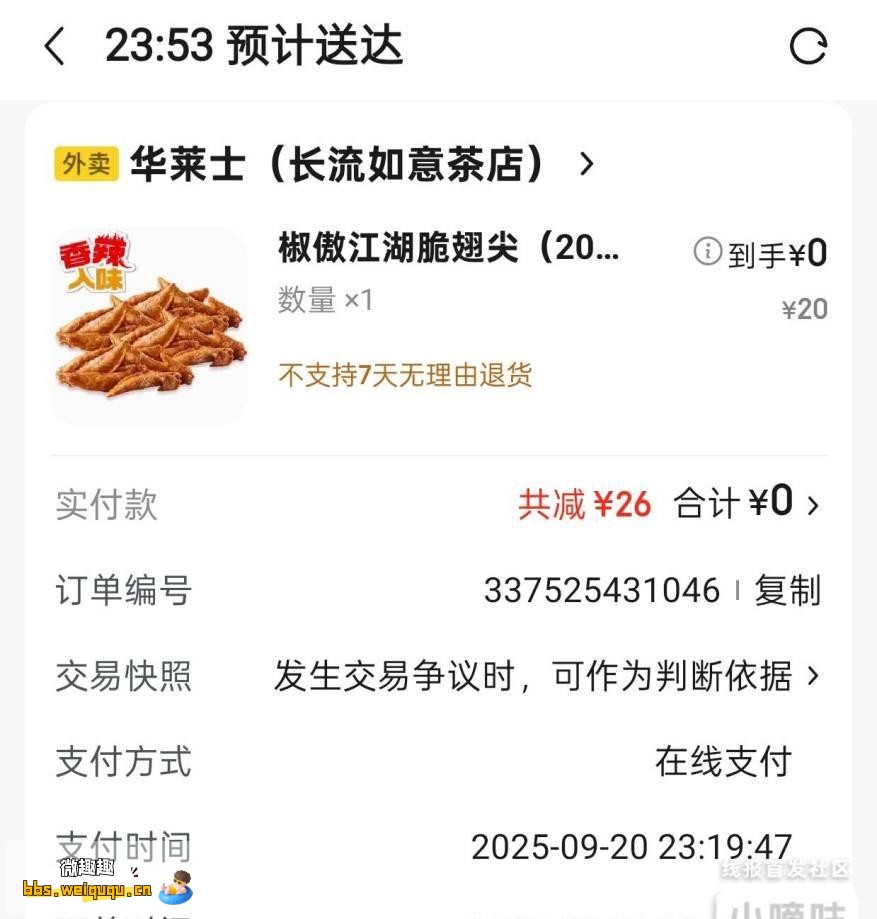877x919 pixels.
Task: Open the 椒傲江湖脆翅尖 product image
Action: pos(150,326)
